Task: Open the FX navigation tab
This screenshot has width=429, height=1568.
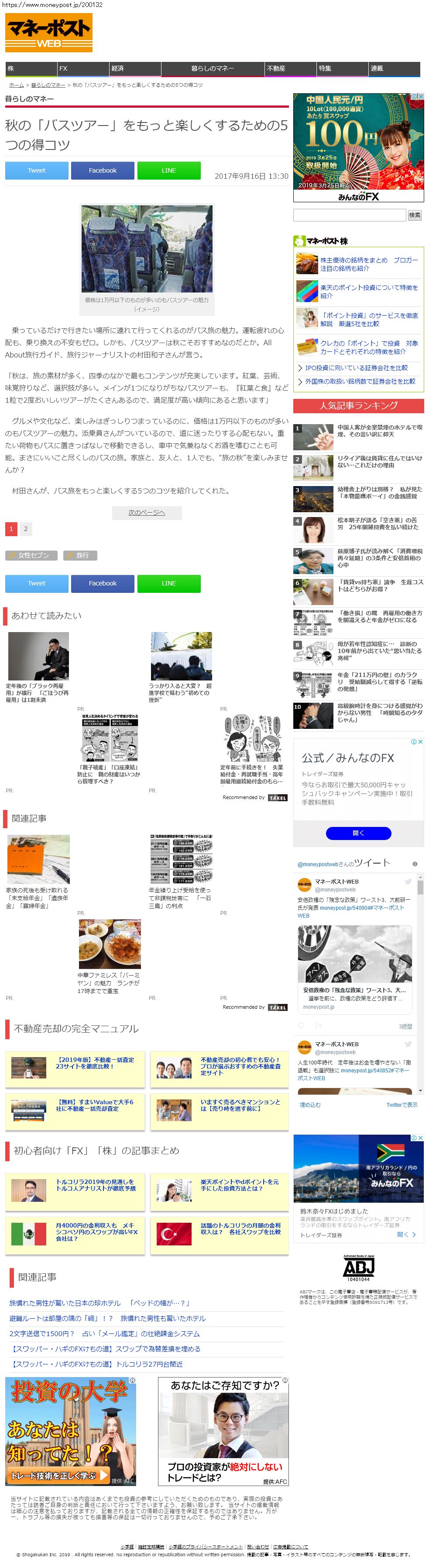Action: coord(82,69)
